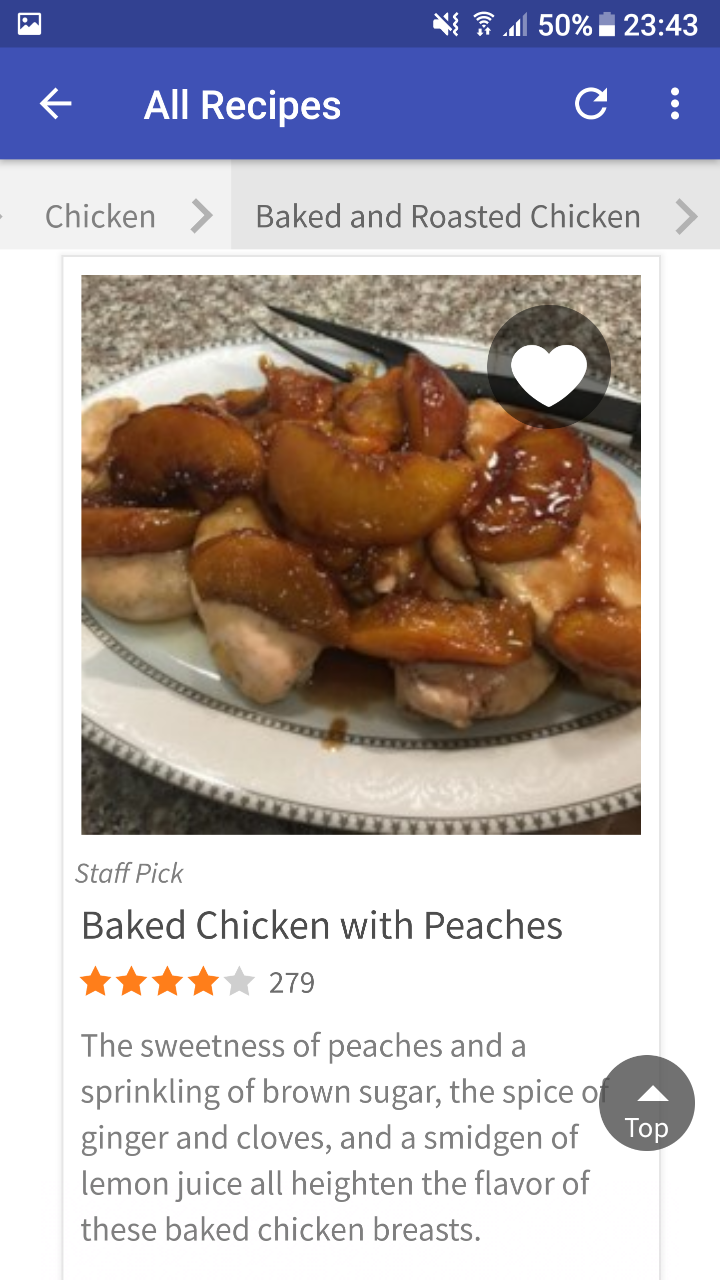Expand the Chicken breadcrumb chevron

click(203, 215)
